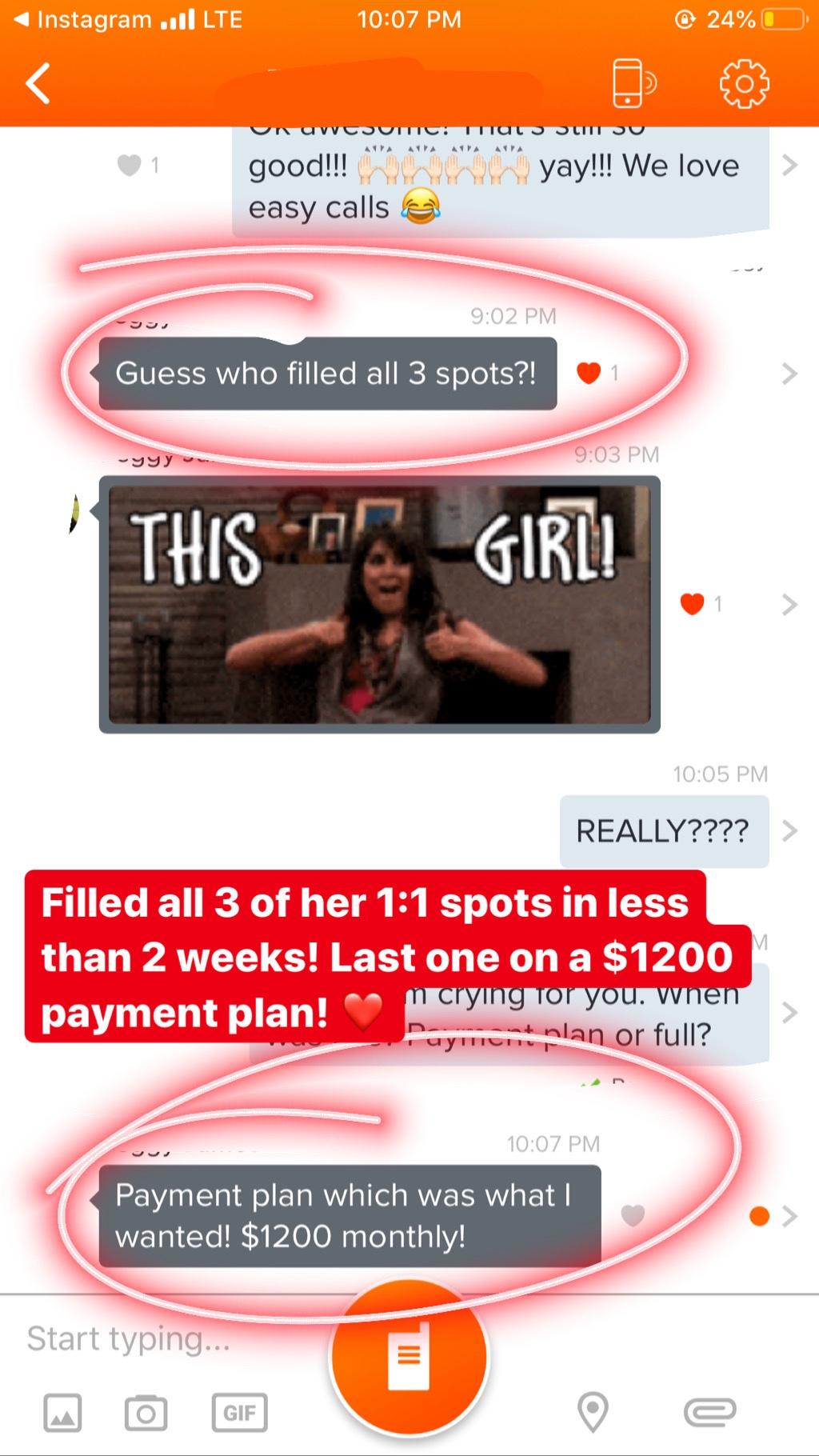This screenshot has width=819, height=1456.
Task: Open details chevron for the 'Guess who filled' message
Action: coord(789,374)
